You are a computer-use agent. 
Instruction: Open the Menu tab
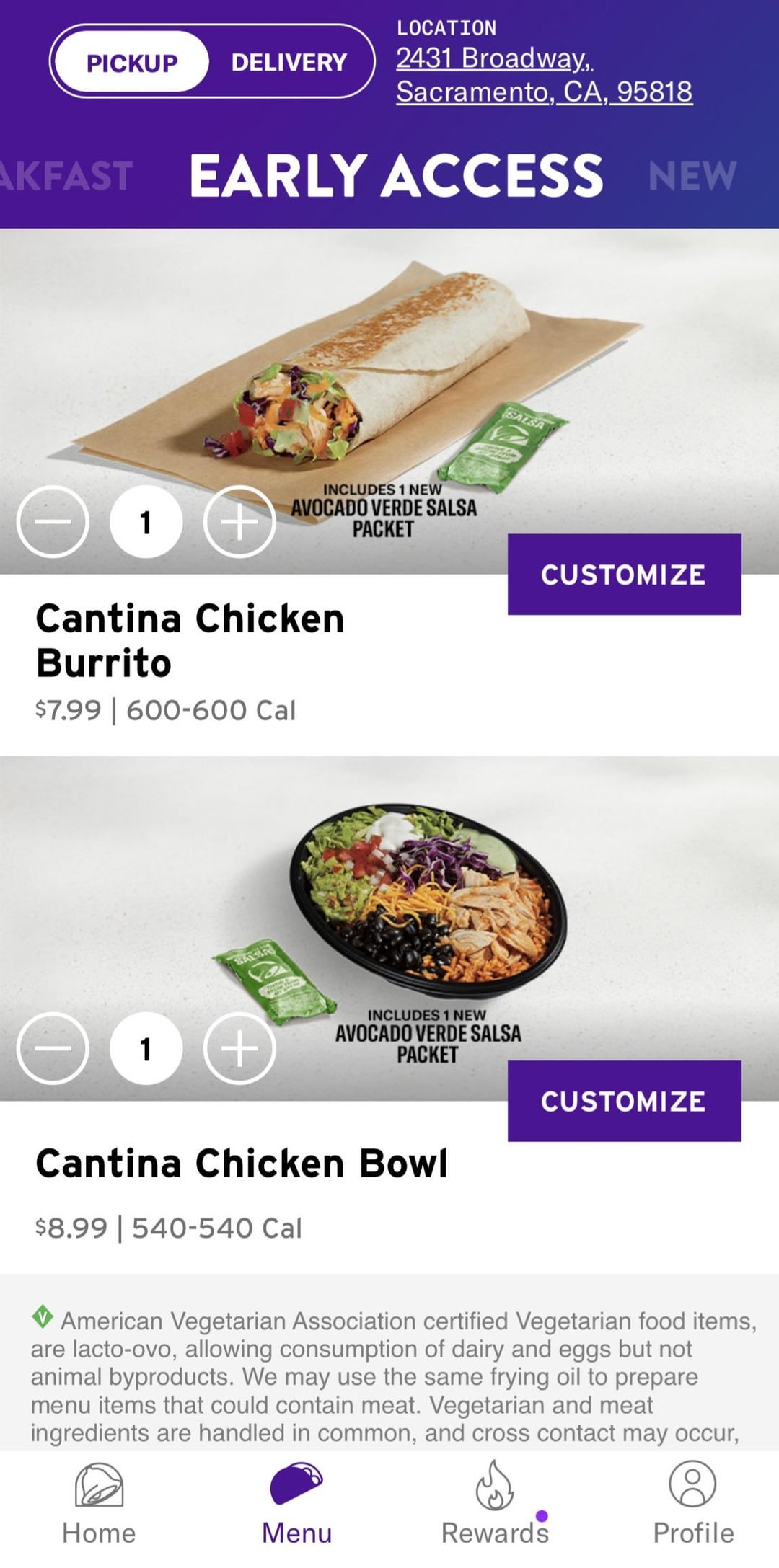pos(296,1504)
